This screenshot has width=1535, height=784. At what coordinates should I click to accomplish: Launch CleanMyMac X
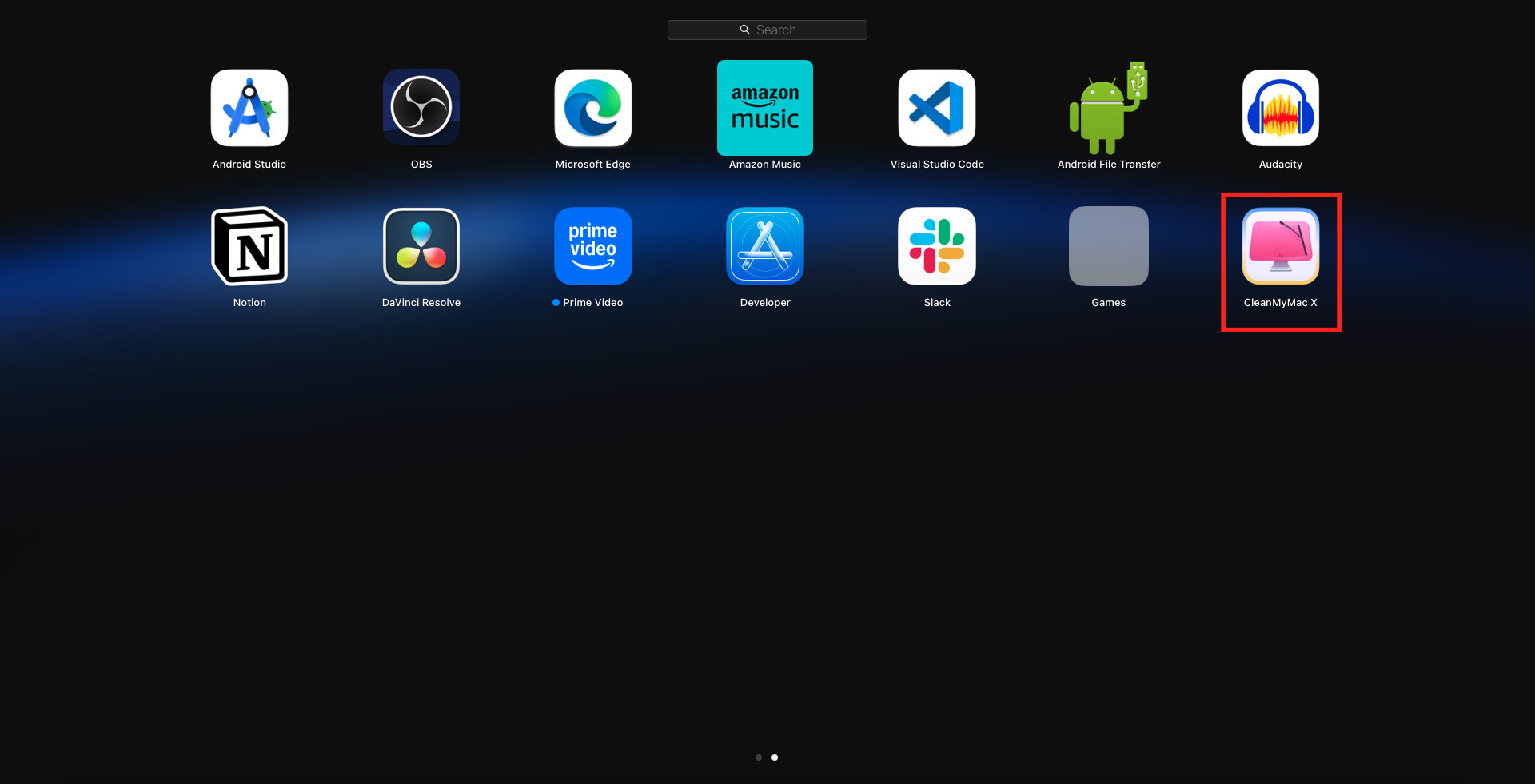click(1281, 247)
